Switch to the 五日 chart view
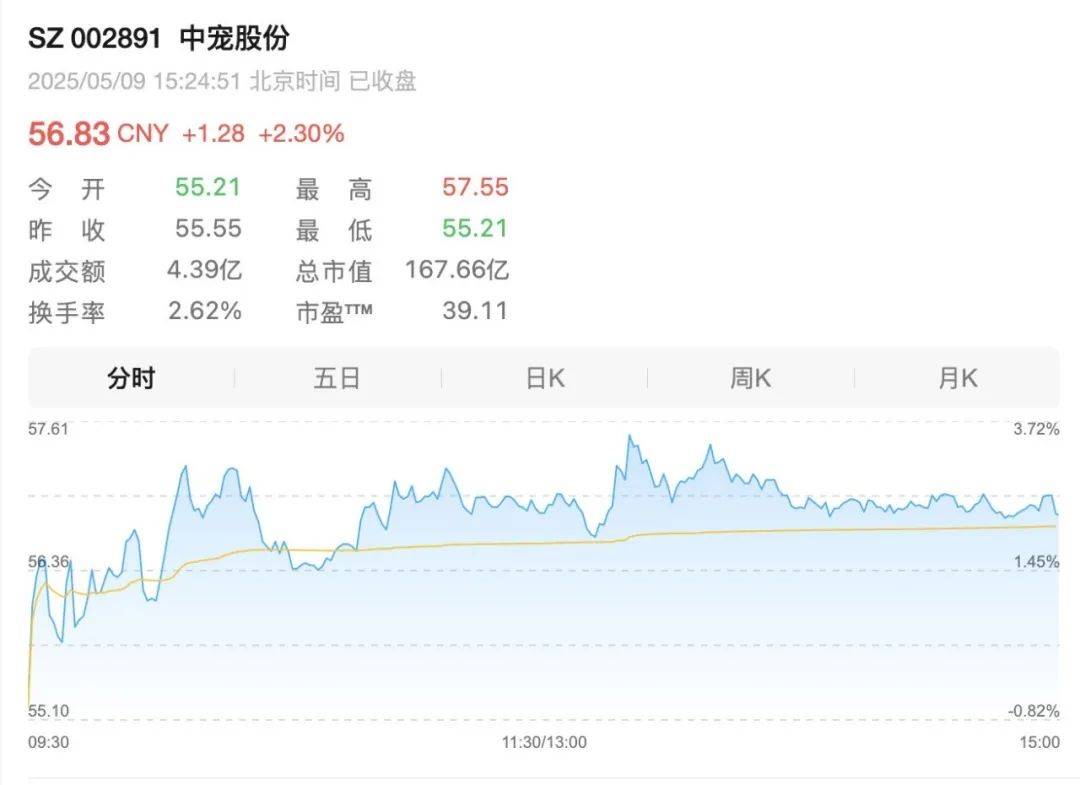The width and height of the screenshot is (1080, 785). [x=337, y=378]
